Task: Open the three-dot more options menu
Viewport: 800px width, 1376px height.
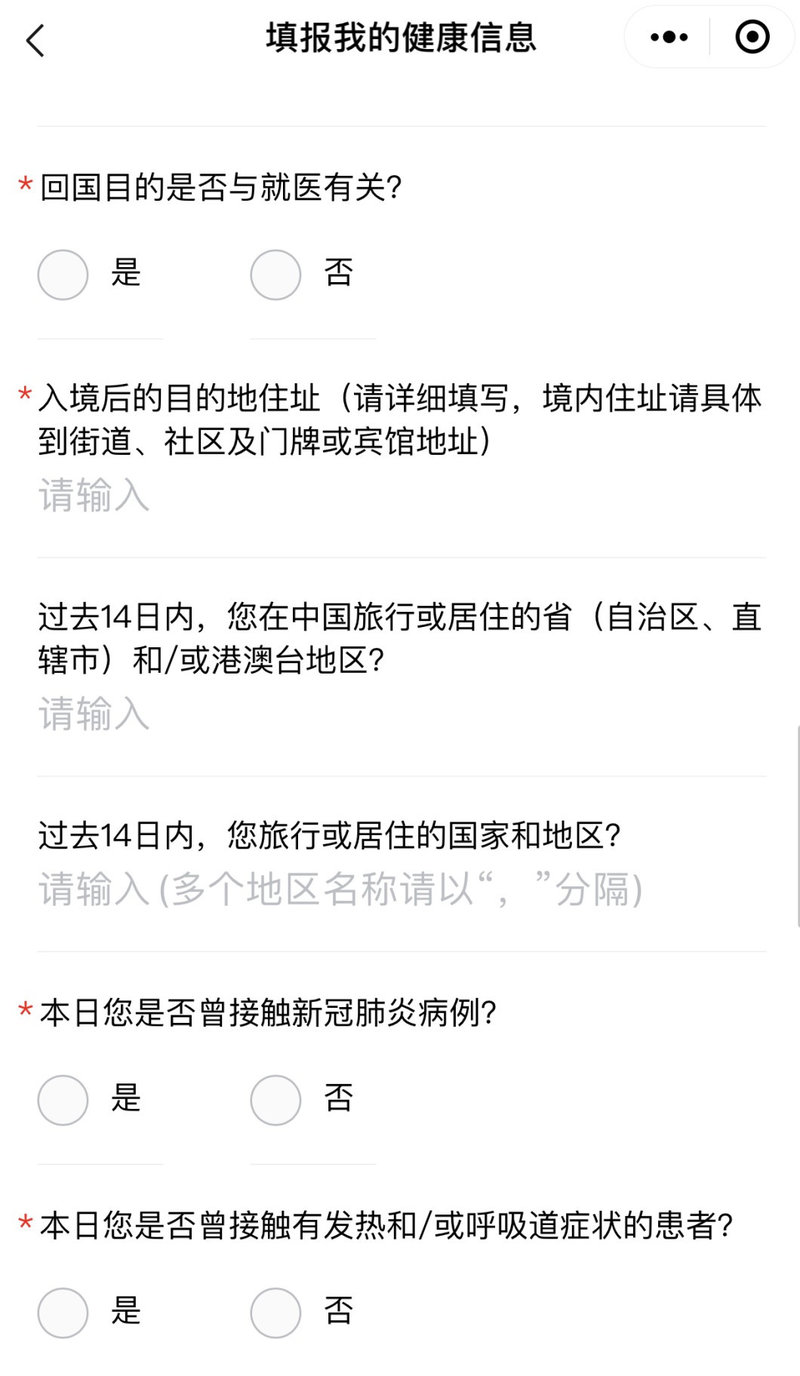Action: pyautogui.click(x=667, y=36)
